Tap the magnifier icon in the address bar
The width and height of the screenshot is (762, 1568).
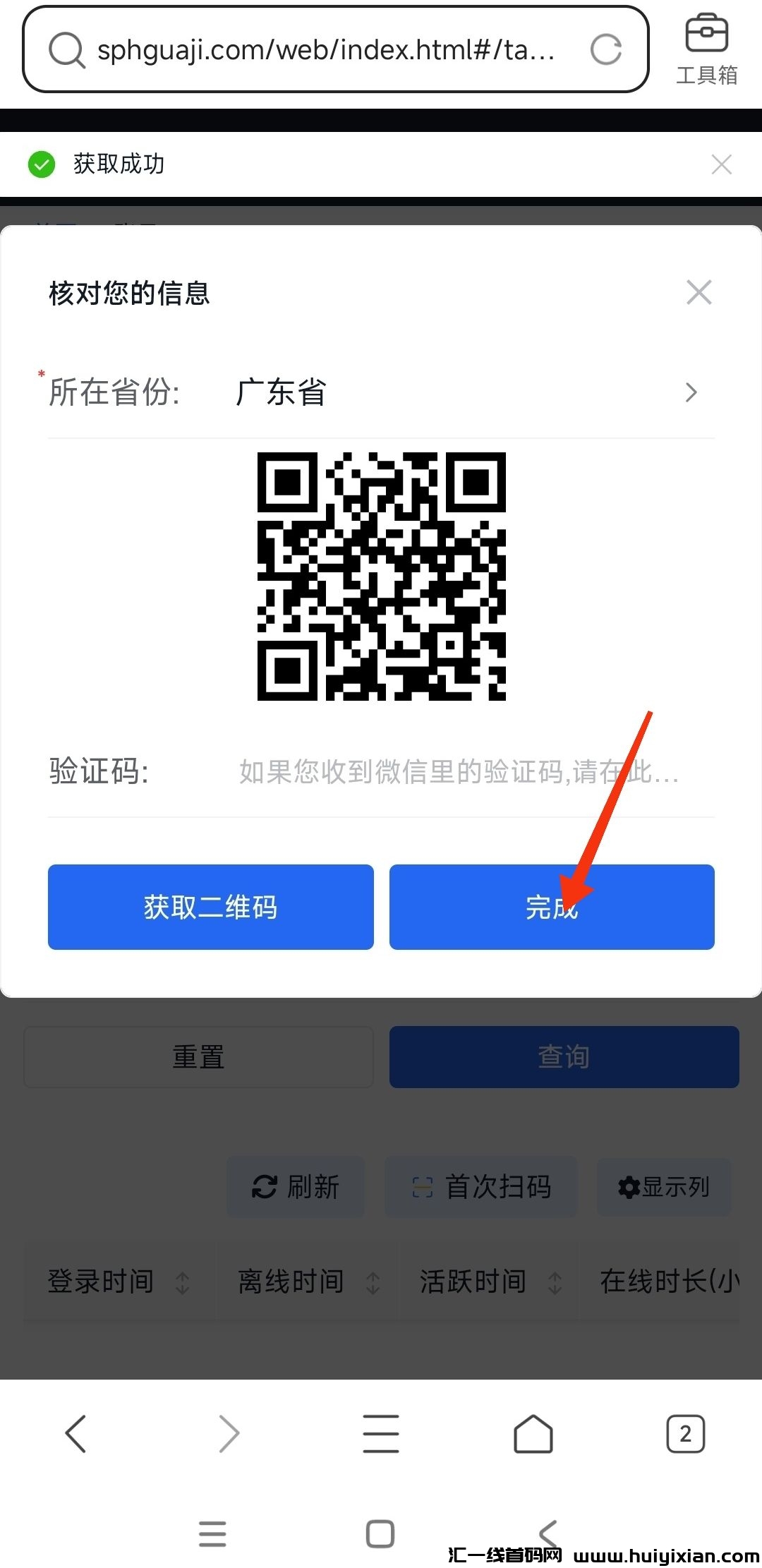(67, 49)
